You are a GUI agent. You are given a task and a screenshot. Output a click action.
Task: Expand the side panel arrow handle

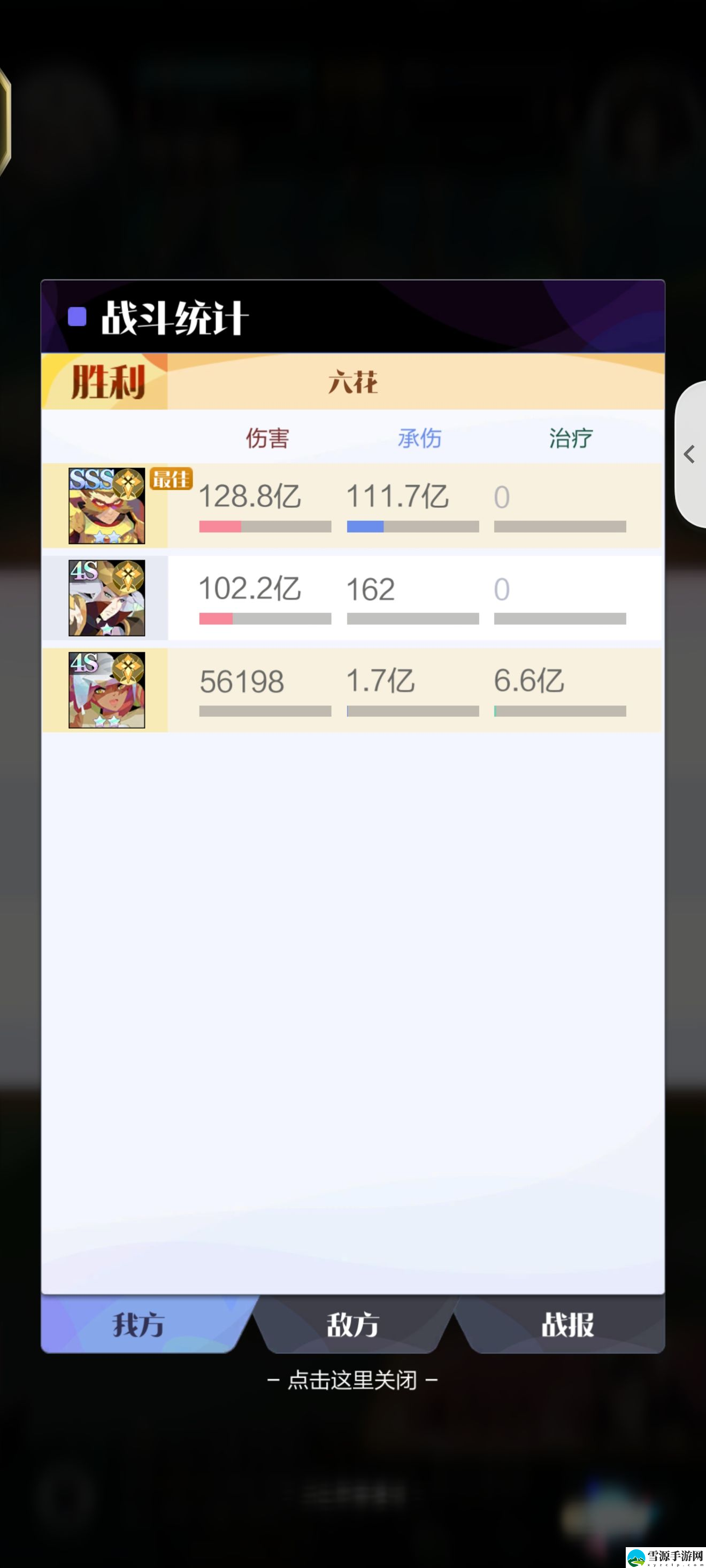(689, 454)
